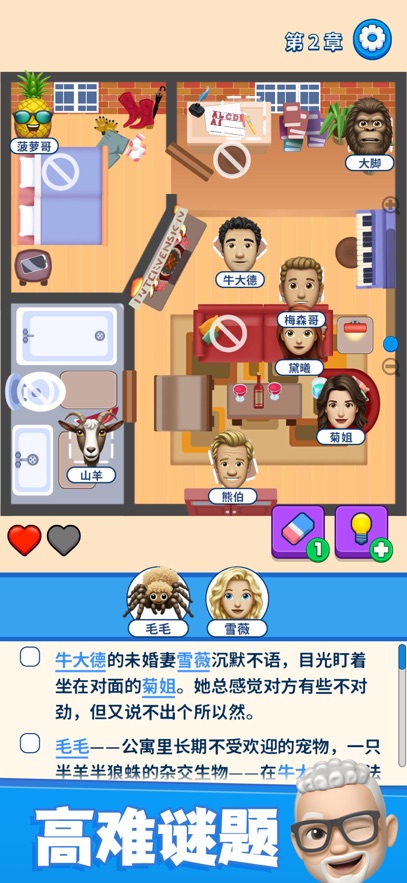Open the settings gear
Image resolution: width=407 pixels, height=883 pixels.
[372, 39]
